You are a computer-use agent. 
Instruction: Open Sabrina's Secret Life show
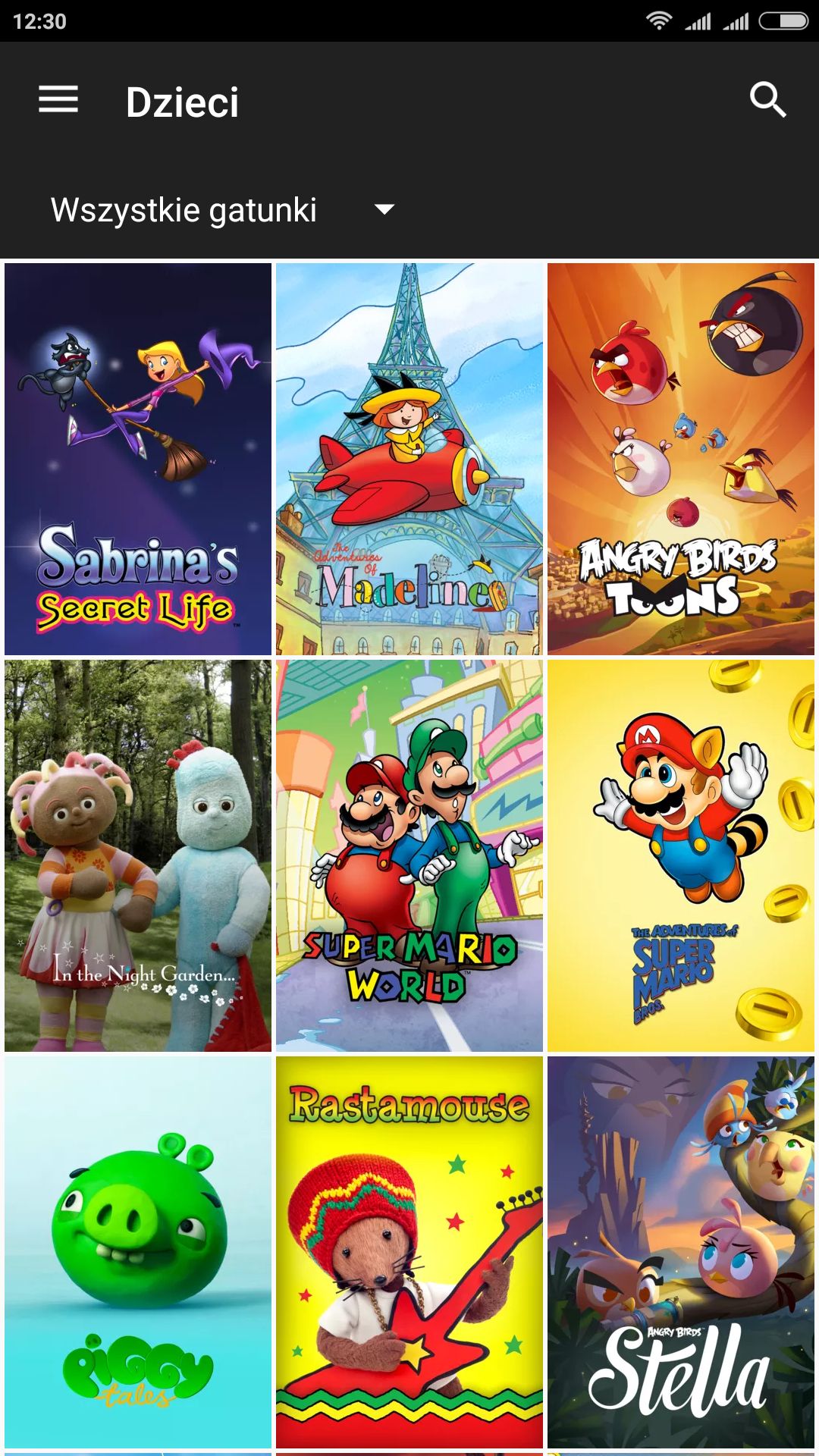(x=138, y=459)
